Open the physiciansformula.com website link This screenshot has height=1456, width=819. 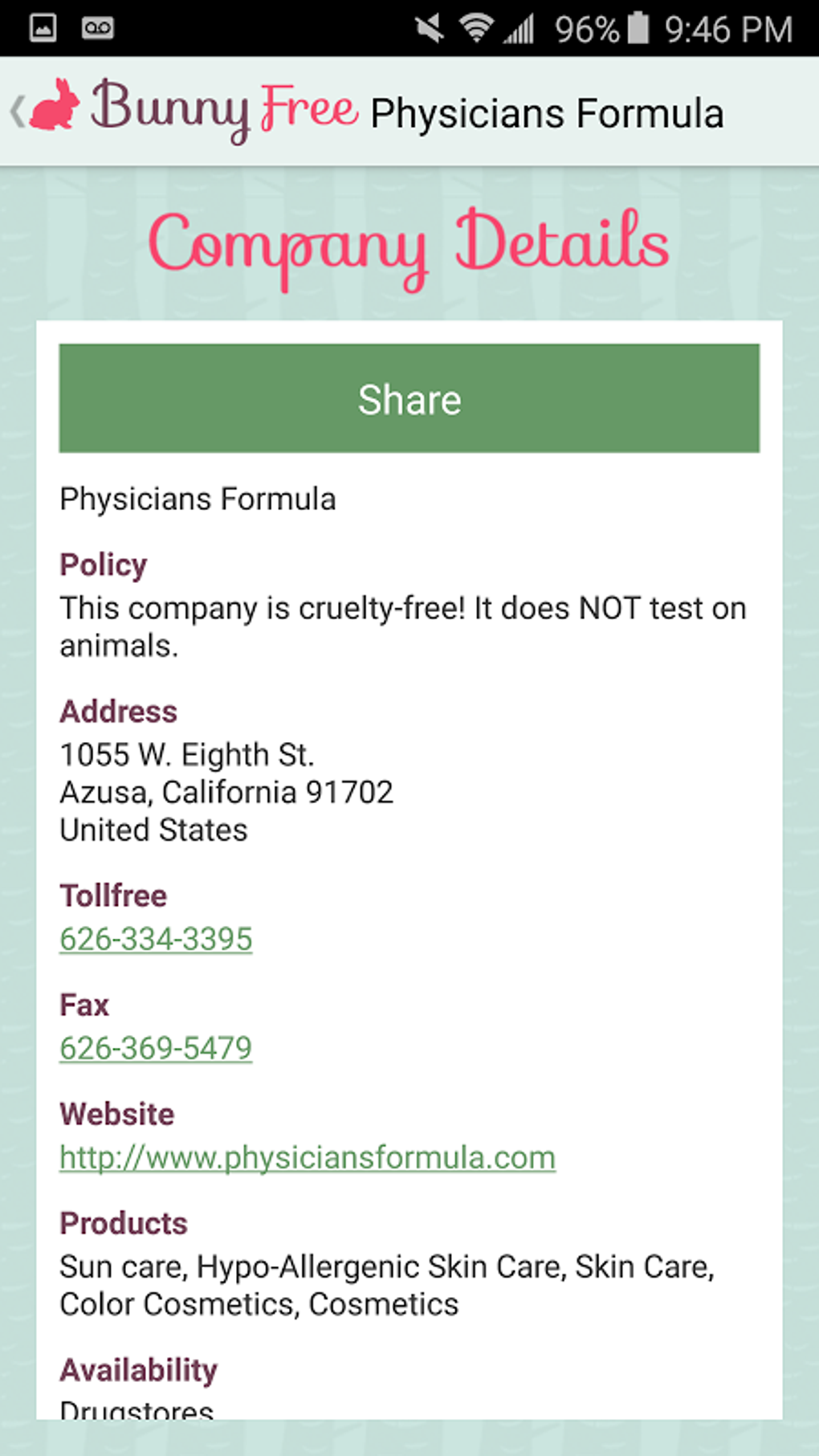307,1157
